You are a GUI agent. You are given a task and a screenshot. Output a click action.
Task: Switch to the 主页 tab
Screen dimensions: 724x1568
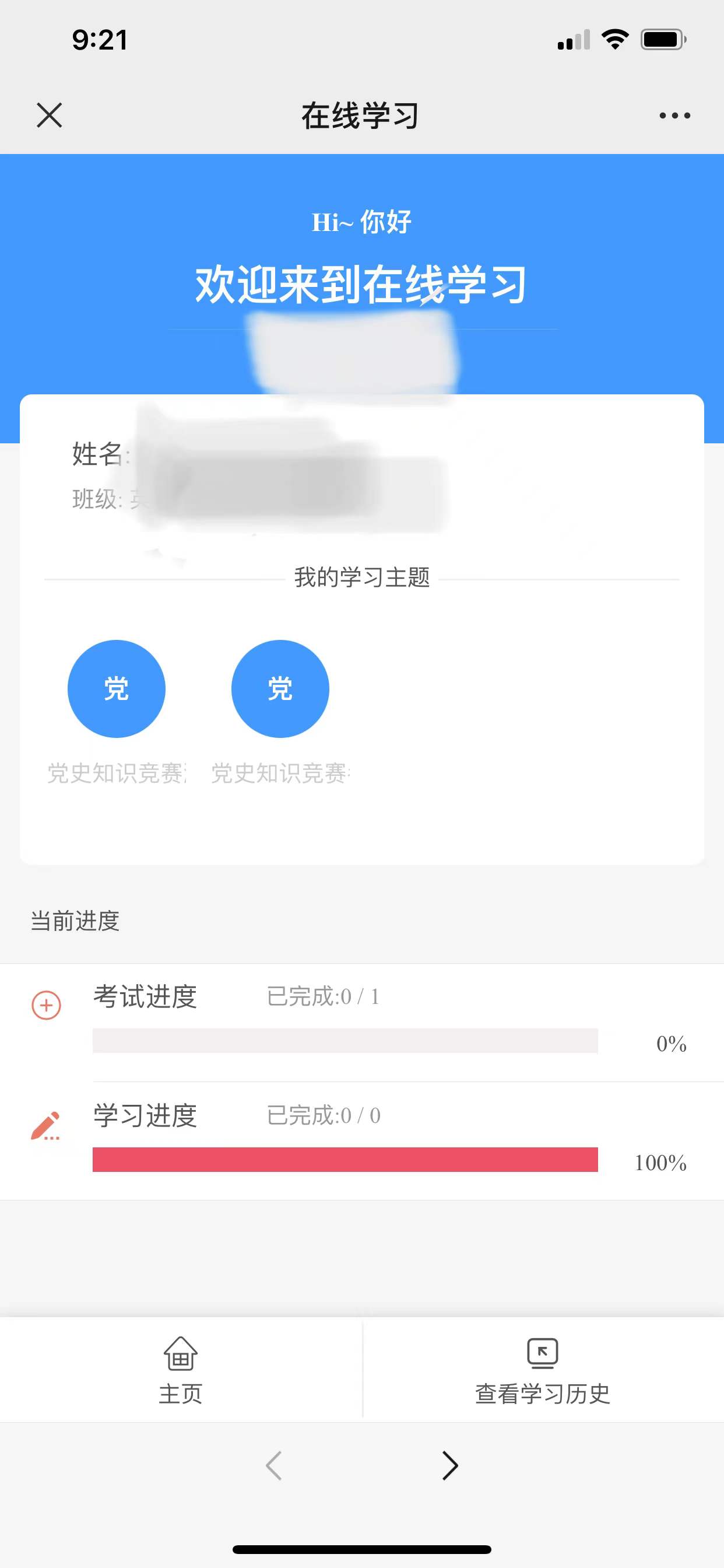click(x=181, y=1370)
